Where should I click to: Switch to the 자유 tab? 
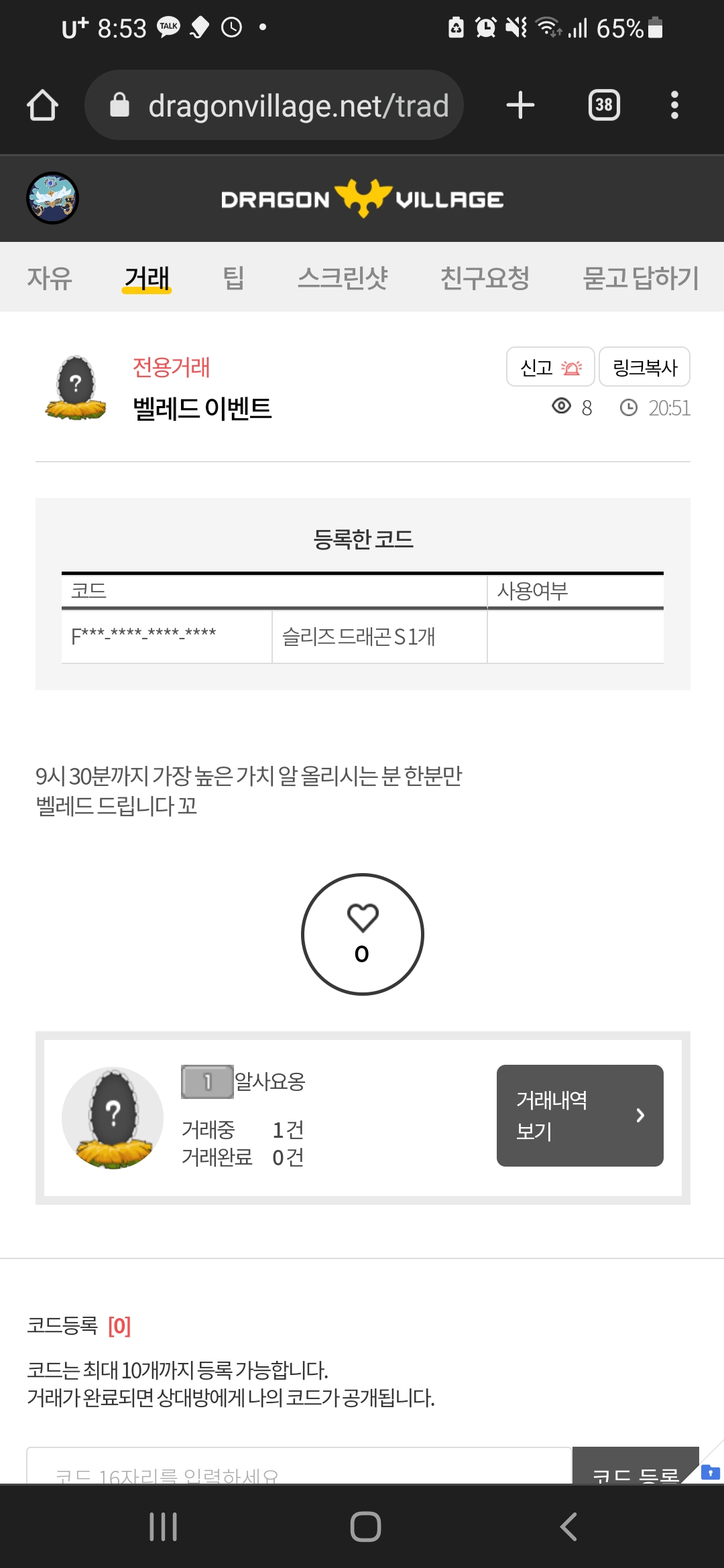(50, 277)
